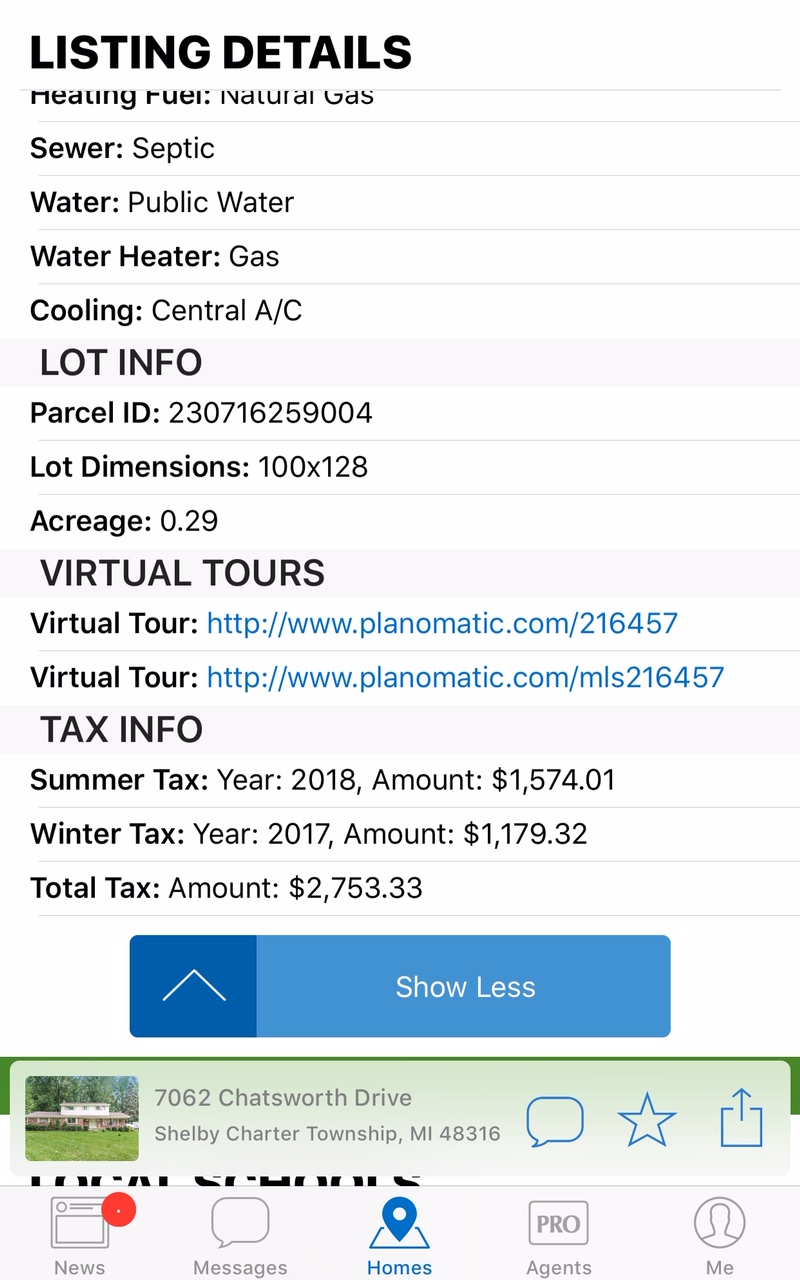Image resolution: width=800 pixels, height=1280 pixels.
Task: Tap the house photo thumbnail
Action: point(82,1118)
